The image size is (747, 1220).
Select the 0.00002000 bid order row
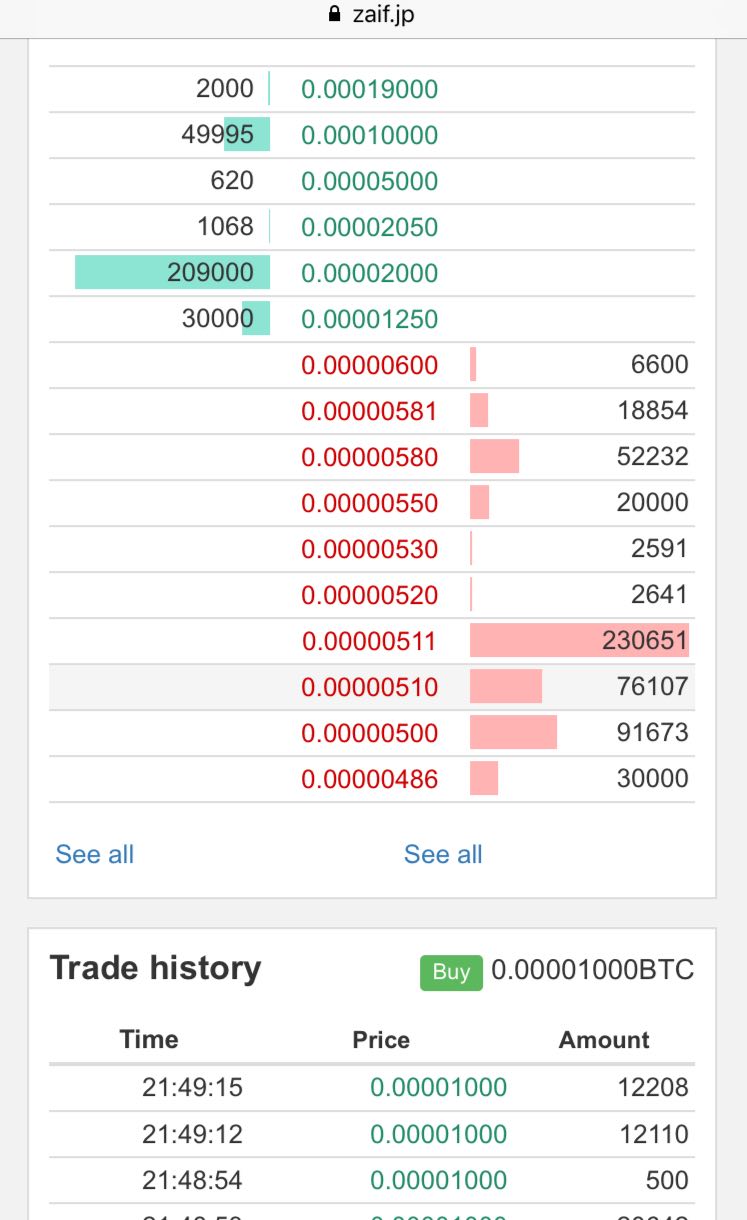point(372,273)
